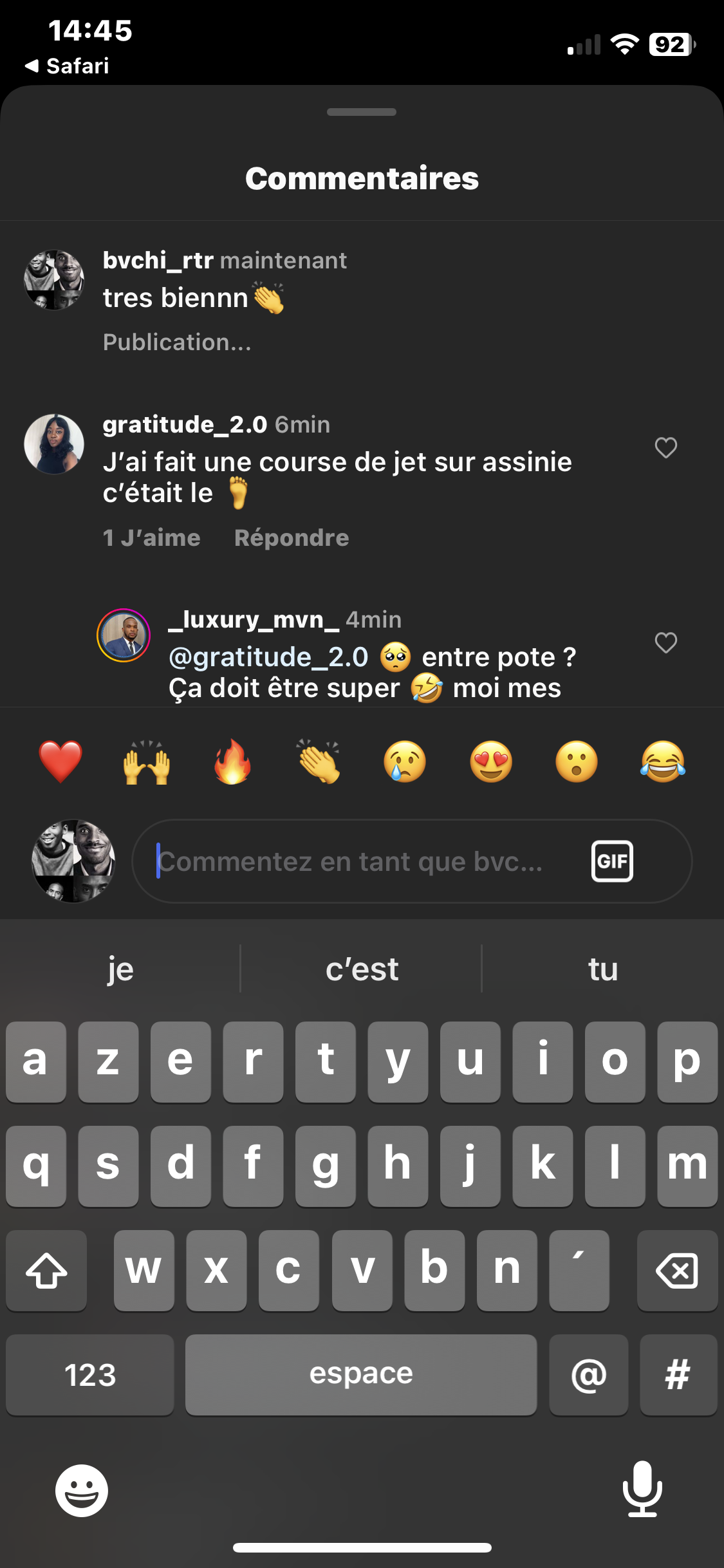724x1568 pixels.
Task: Focus the comment input field
Action: (x=360, y=861)
